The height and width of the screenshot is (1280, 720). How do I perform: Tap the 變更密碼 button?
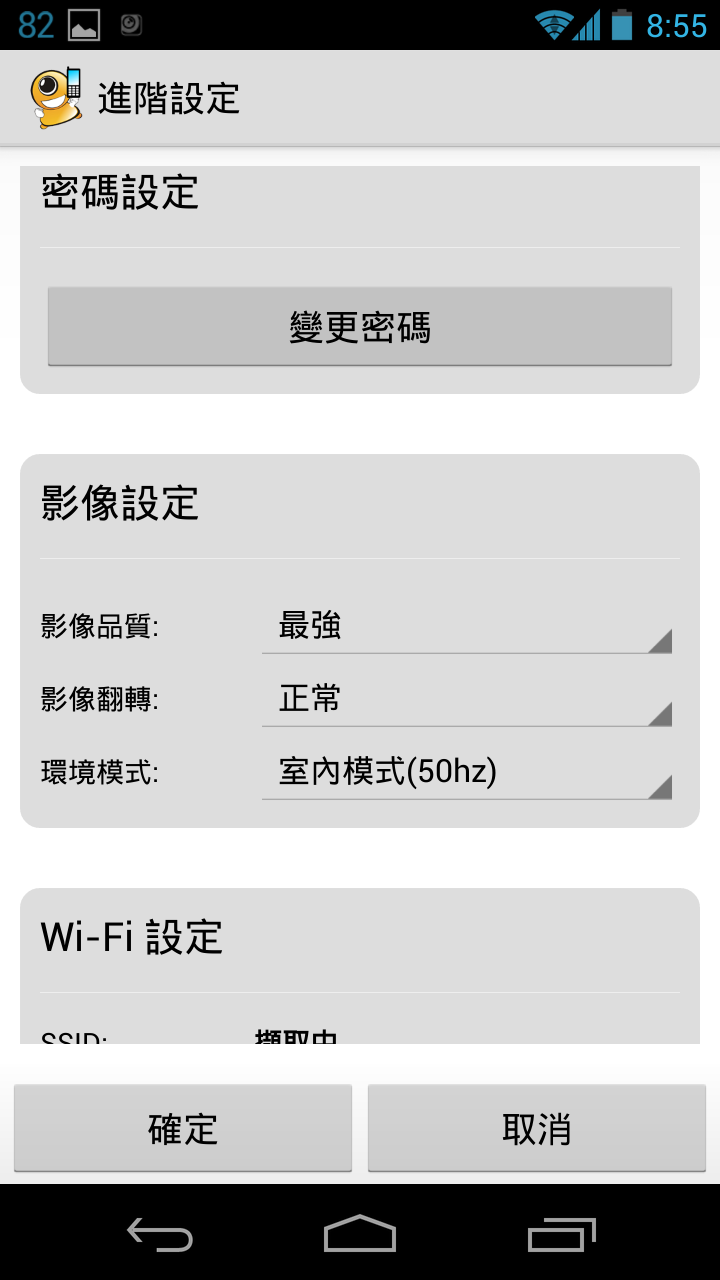pos(360,327)
